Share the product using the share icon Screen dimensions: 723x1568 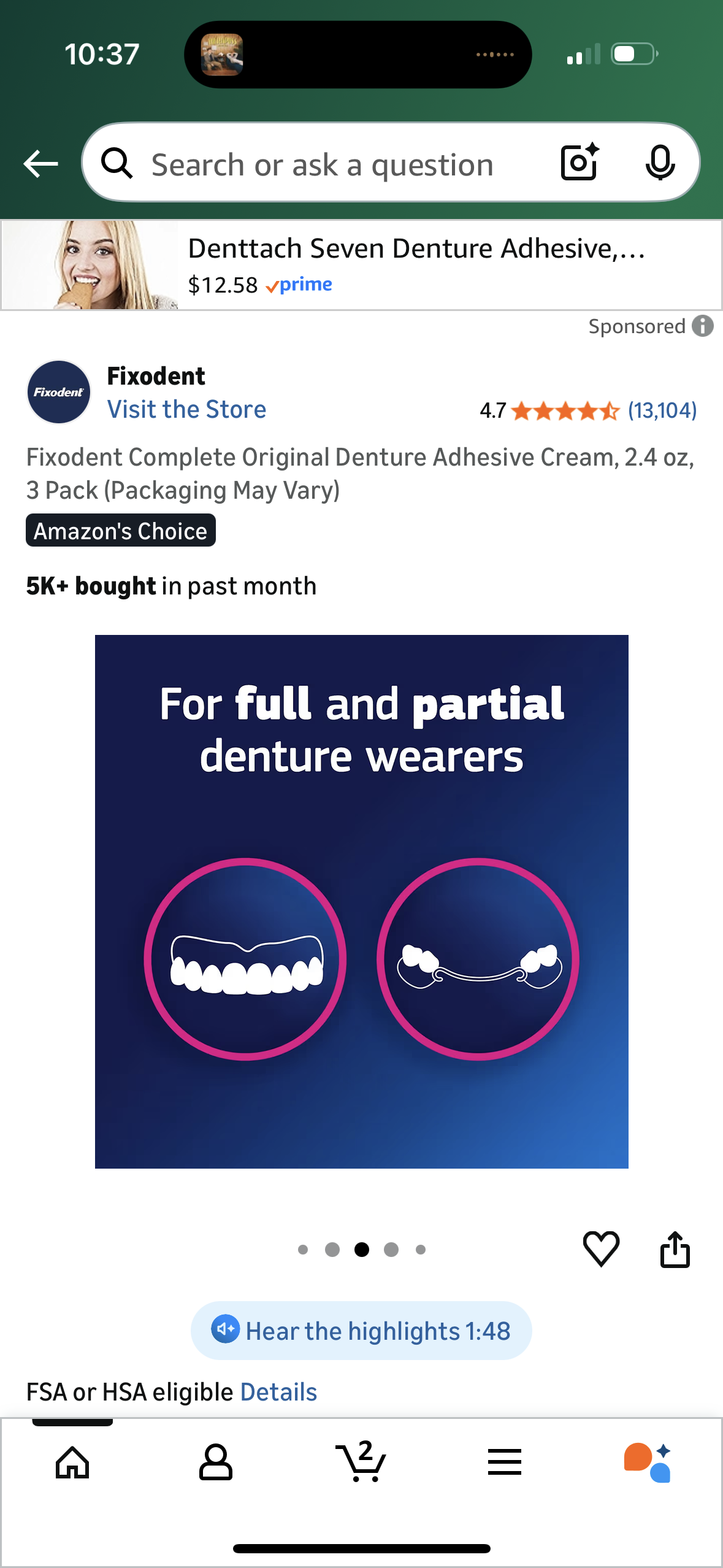click(x=675, y=1248)
